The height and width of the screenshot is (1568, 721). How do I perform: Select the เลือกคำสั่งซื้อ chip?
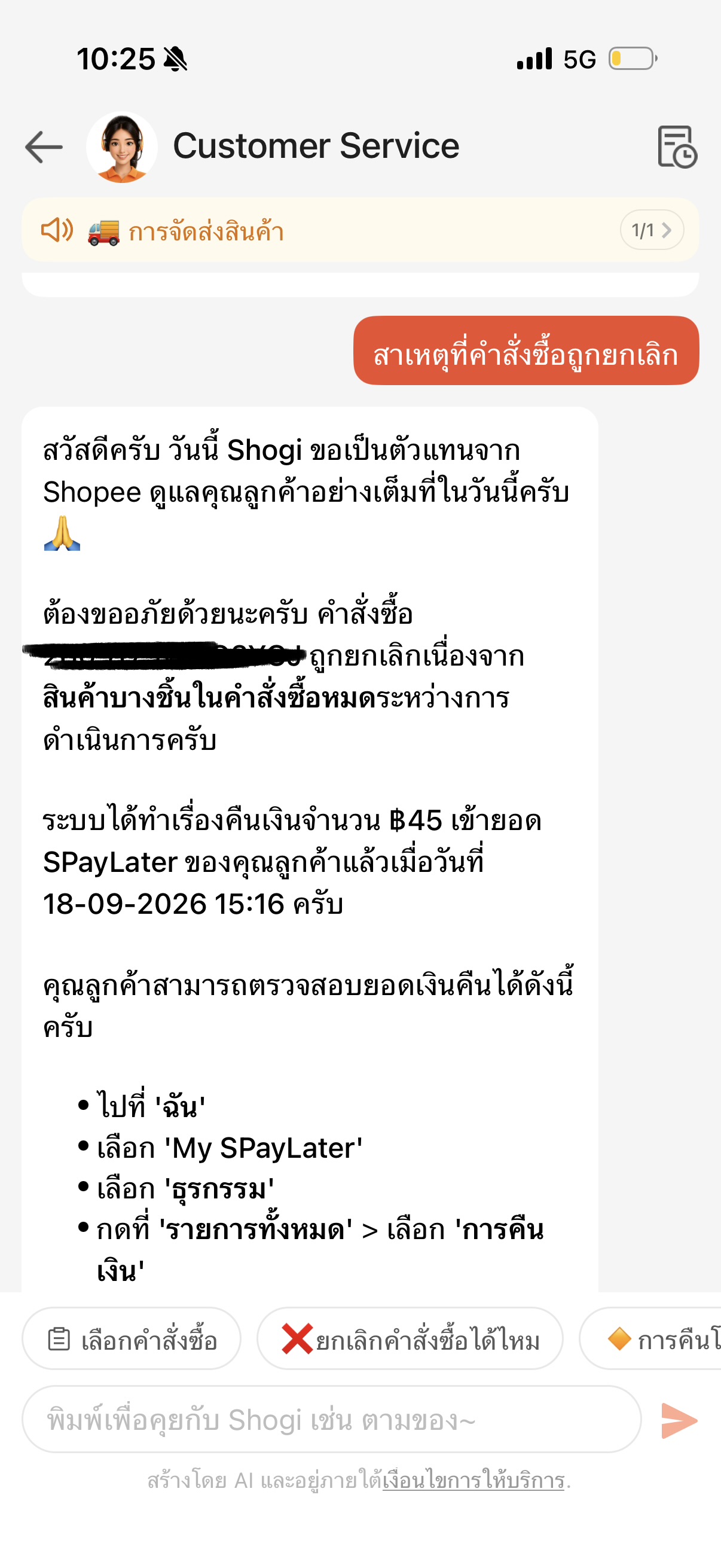[132, 1340]
